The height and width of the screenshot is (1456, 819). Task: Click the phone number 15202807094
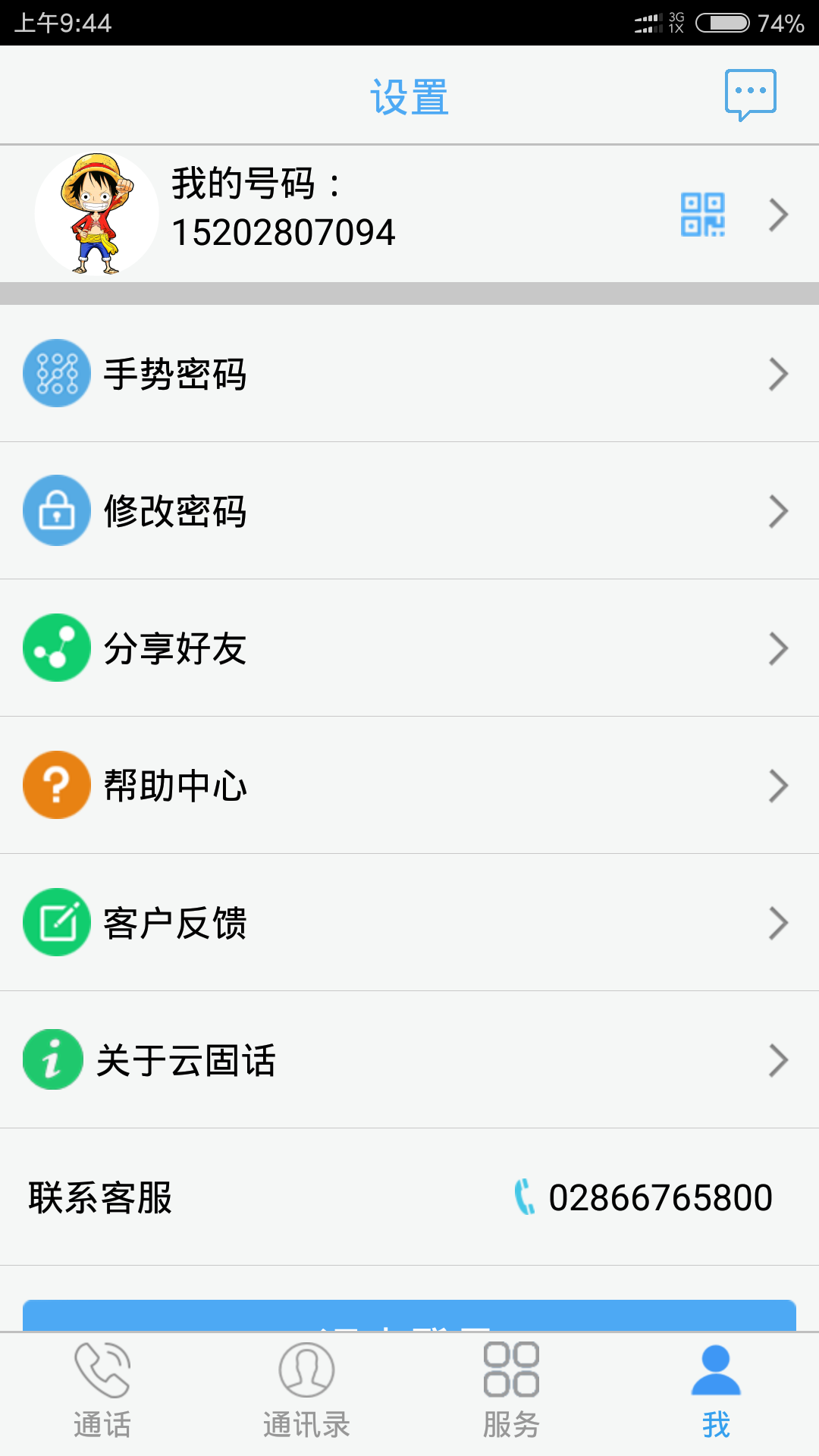[x=283, y=234]
